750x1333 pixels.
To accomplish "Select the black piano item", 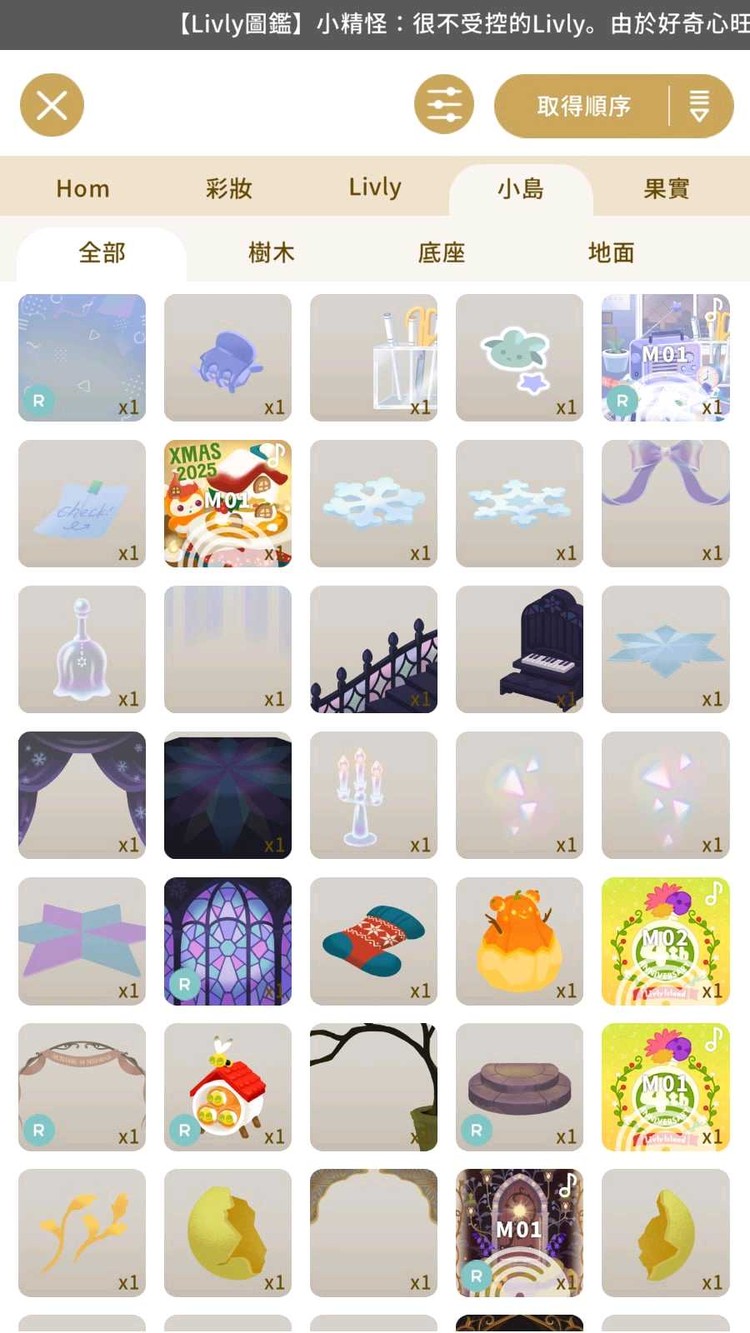I will (x=520, y=649).
